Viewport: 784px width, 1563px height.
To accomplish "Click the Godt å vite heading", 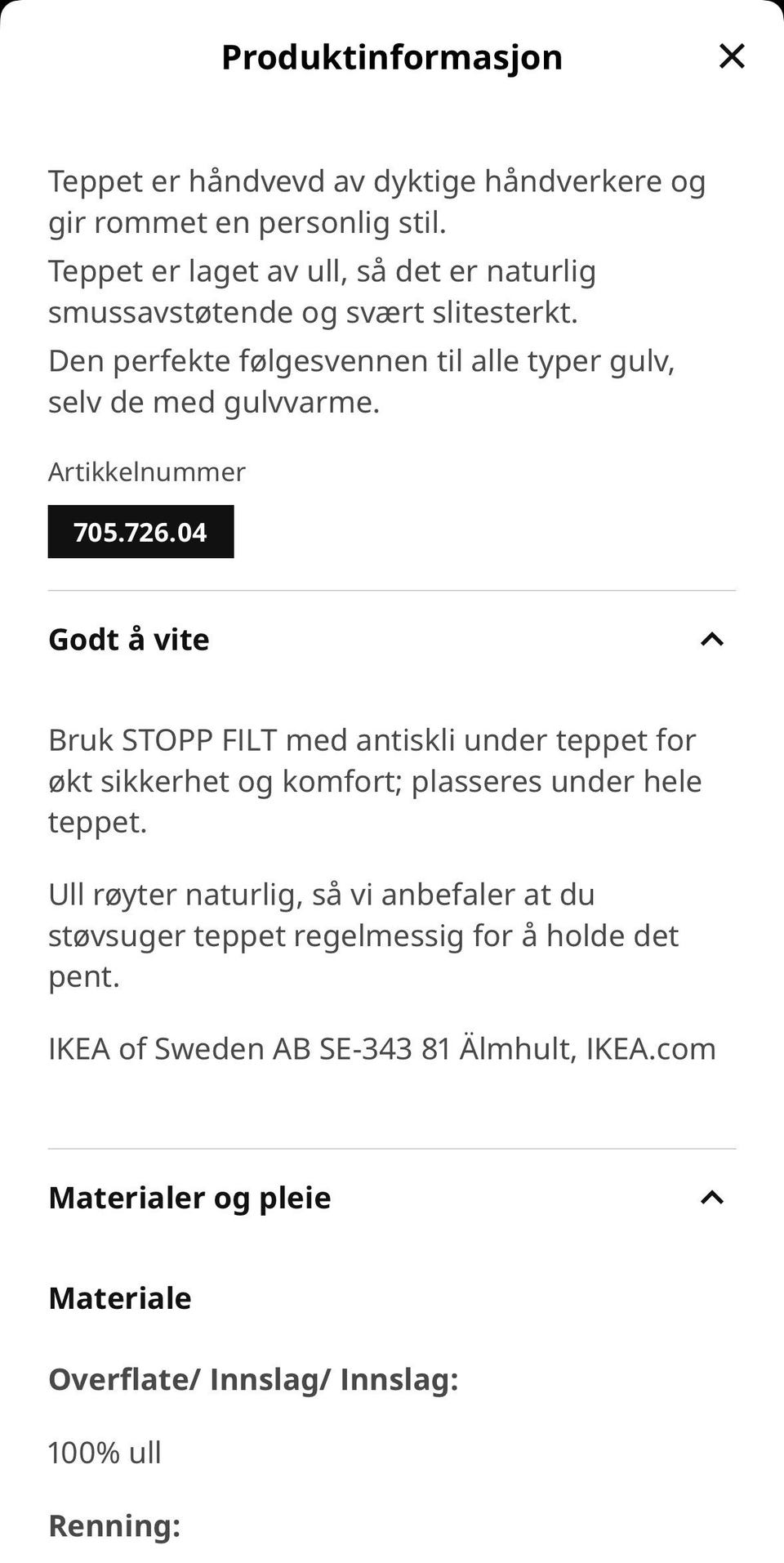I will pos(127,641).
